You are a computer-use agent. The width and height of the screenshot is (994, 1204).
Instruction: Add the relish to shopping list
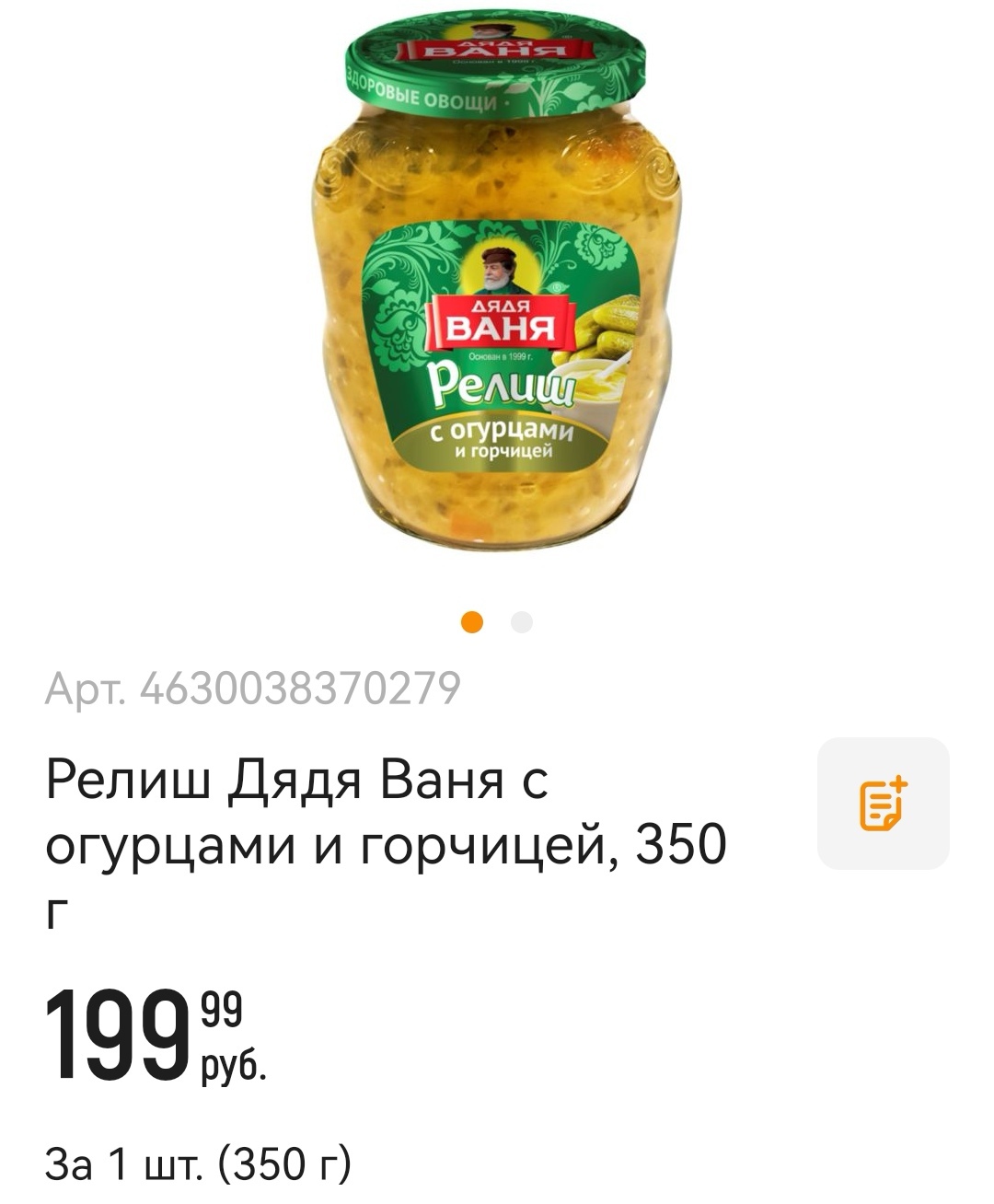click(883, 804)
